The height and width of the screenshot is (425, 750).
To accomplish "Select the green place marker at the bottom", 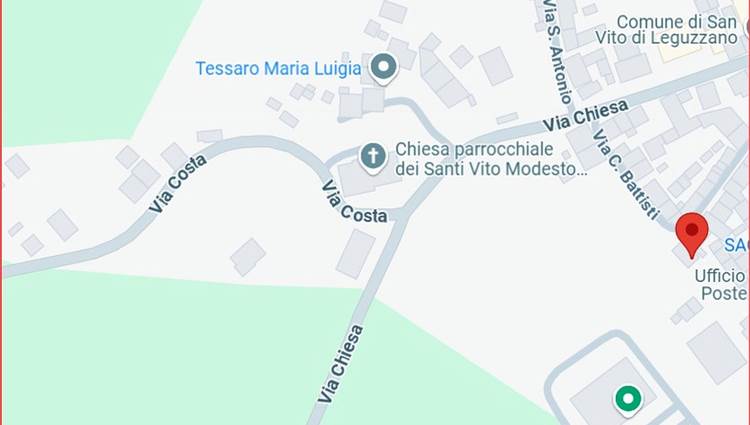I will click(628, 400).
